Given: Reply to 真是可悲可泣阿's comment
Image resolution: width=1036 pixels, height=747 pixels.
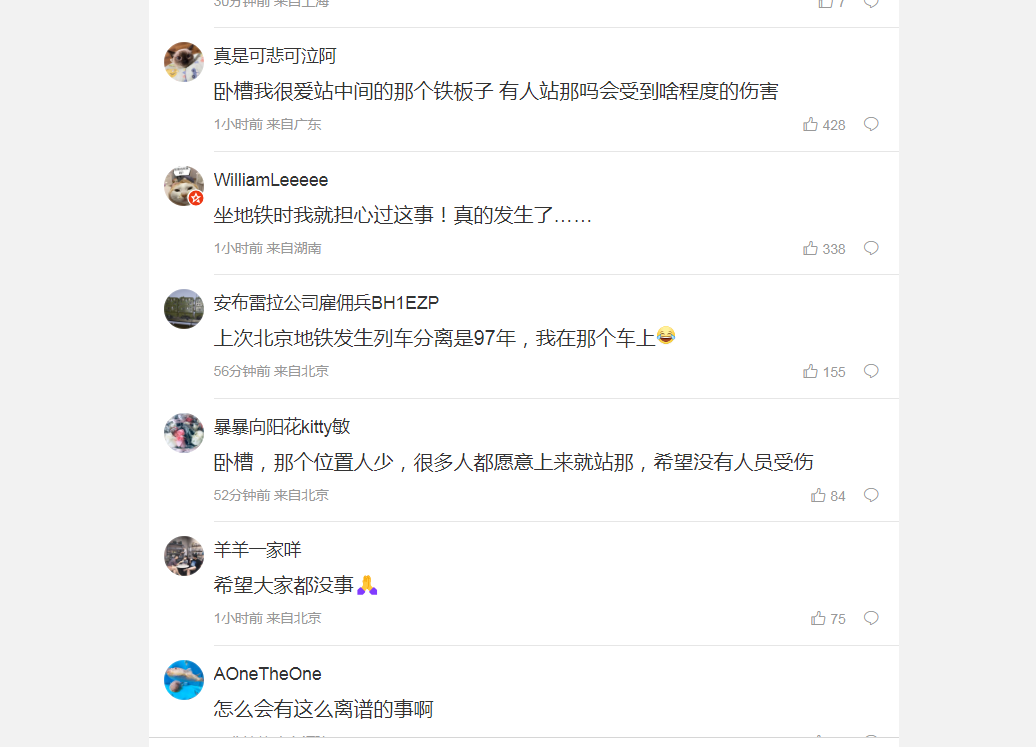Looking at the screenshot, I should (x=871, y=124).
